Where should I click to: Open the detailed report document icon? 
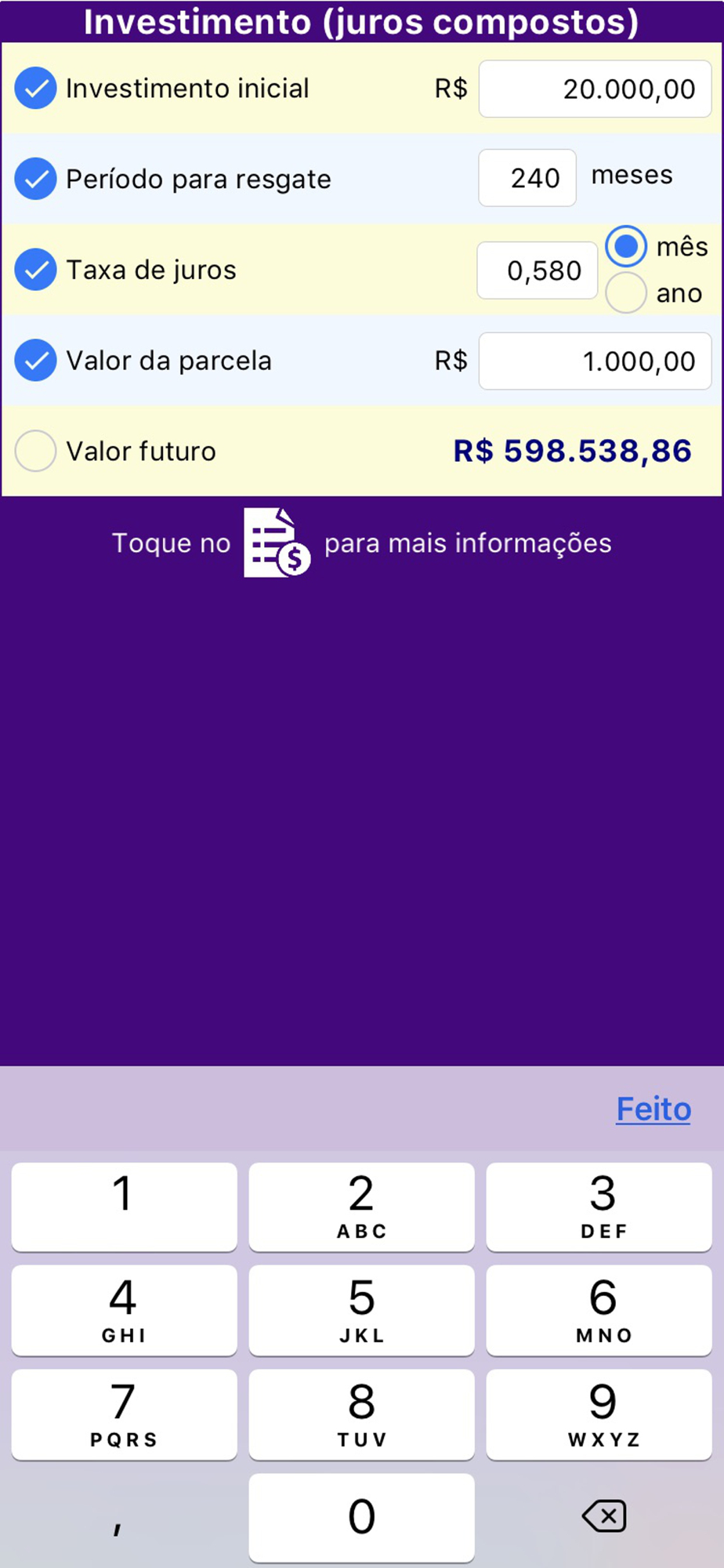[x=277, y=543]
